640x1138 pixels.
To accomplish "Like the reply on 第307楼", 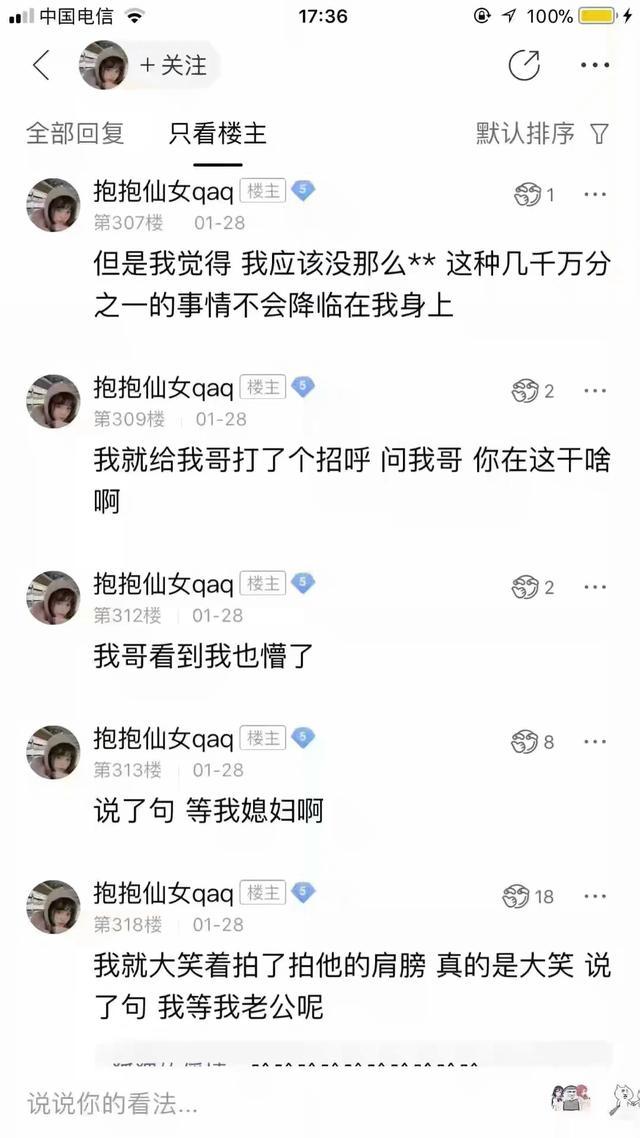I will point(527,195).
